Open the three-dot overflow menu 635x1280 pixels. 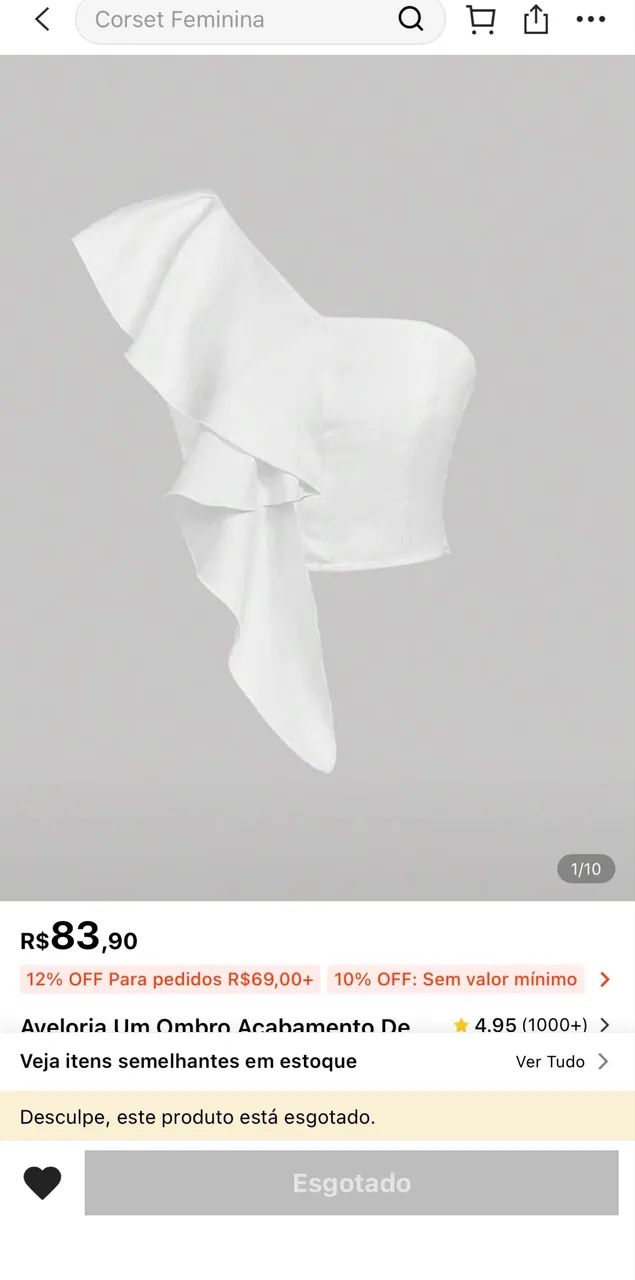tap(591, 20)
